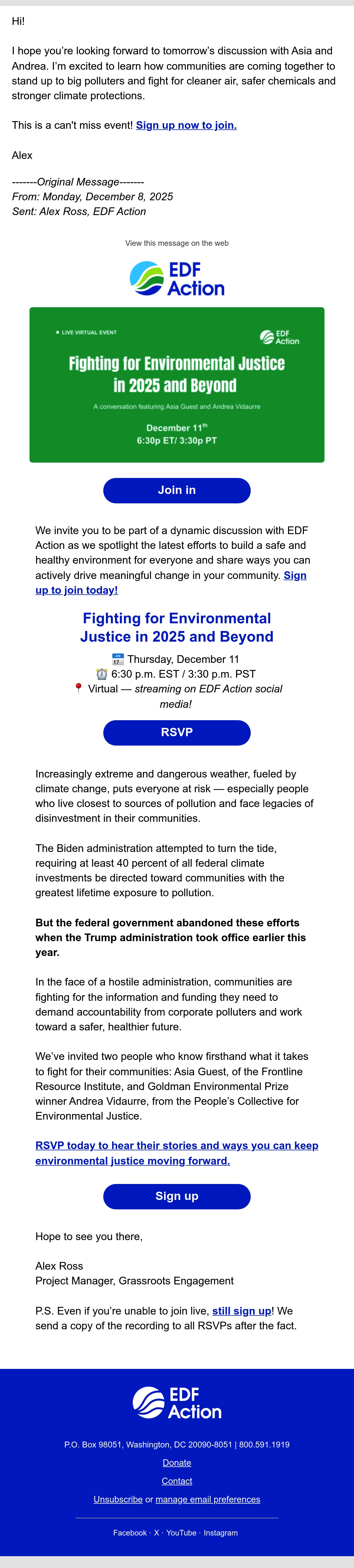Open the 'still sign up' link in the P.S.
Image resolution: width=354 pixels, height=1568 pixels.
coord(242,1311)
